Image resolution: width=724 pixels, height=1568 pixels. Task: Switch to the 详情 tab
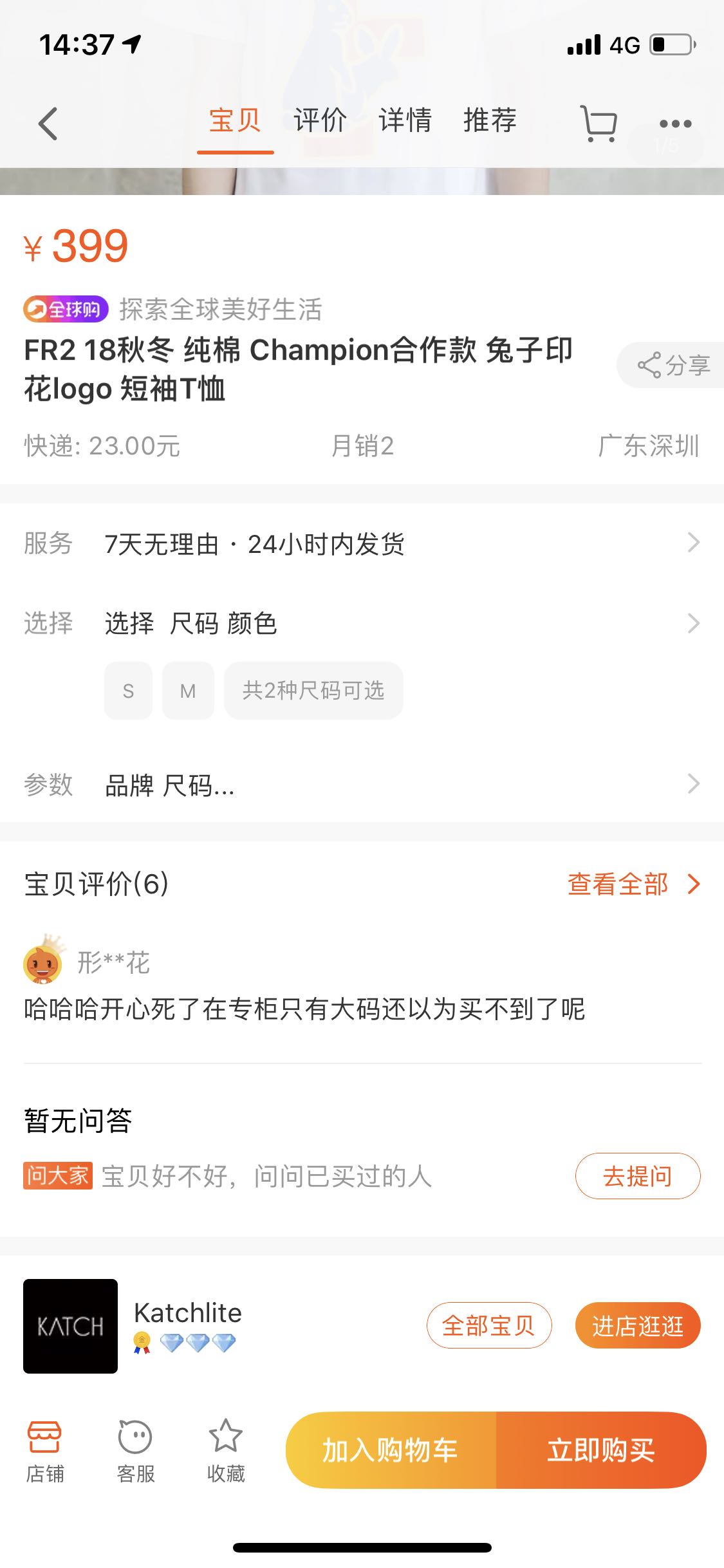point(405,121)
